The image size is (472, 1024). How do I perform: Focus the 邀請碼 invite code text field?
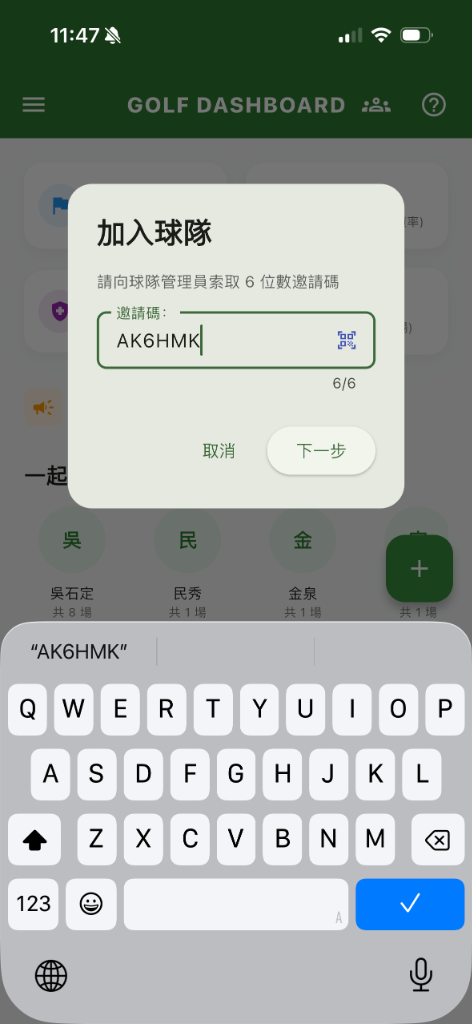(x=236, y=340)
